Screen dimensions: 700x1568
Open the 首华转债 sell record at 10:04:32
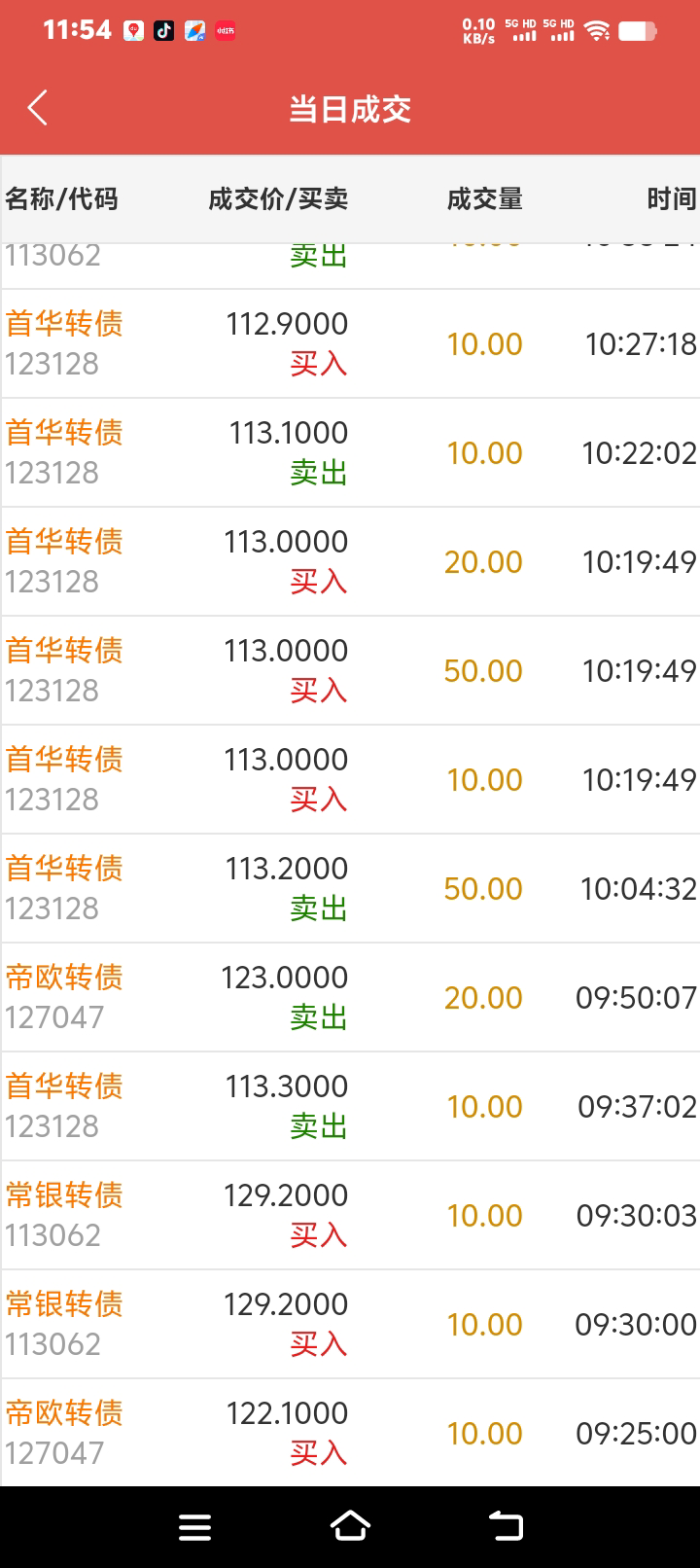350,888
